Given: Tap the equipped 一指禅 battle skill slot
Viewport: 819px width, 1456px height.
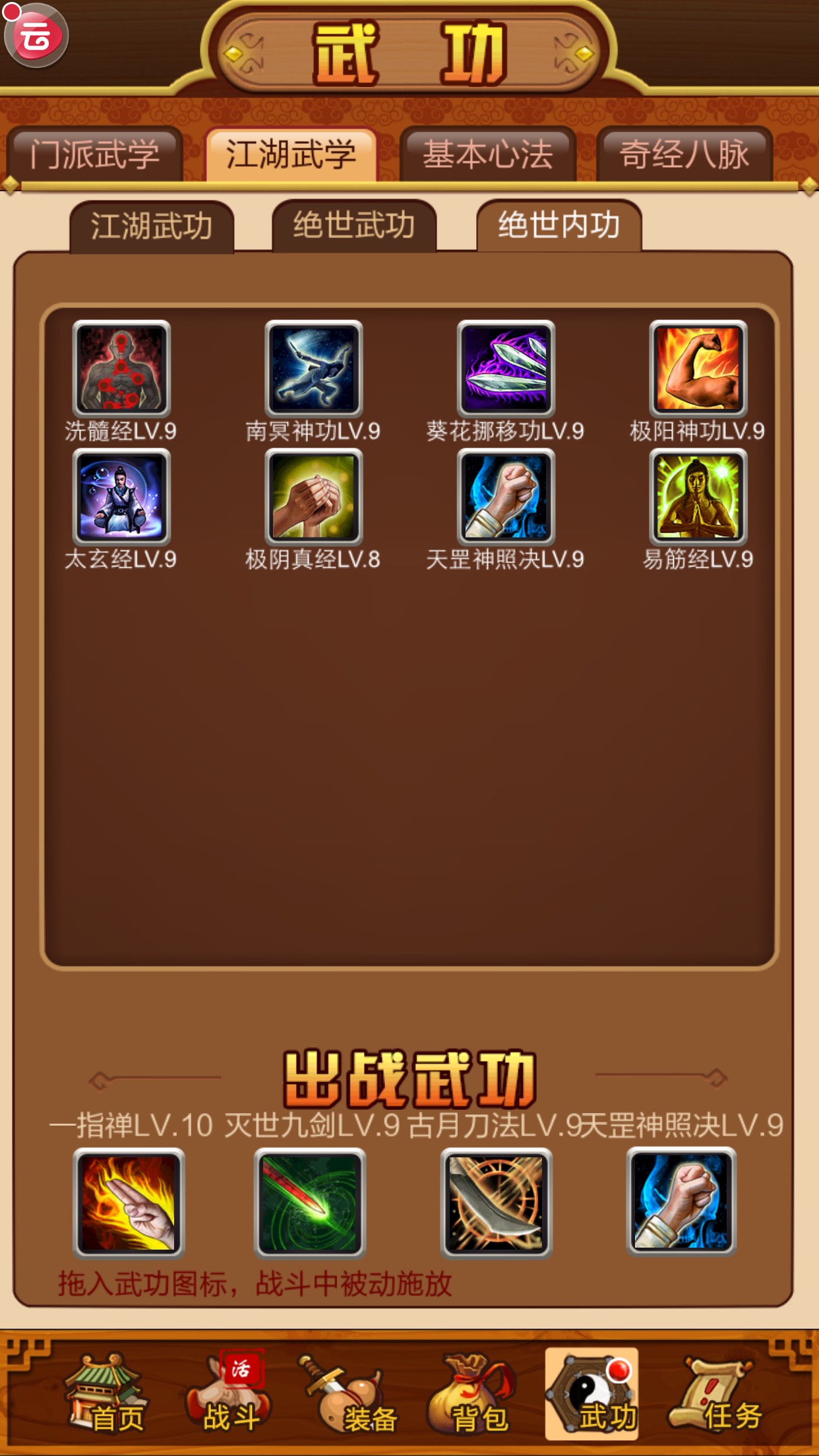Looking at the screenshot, I should tap(129, 1203).
